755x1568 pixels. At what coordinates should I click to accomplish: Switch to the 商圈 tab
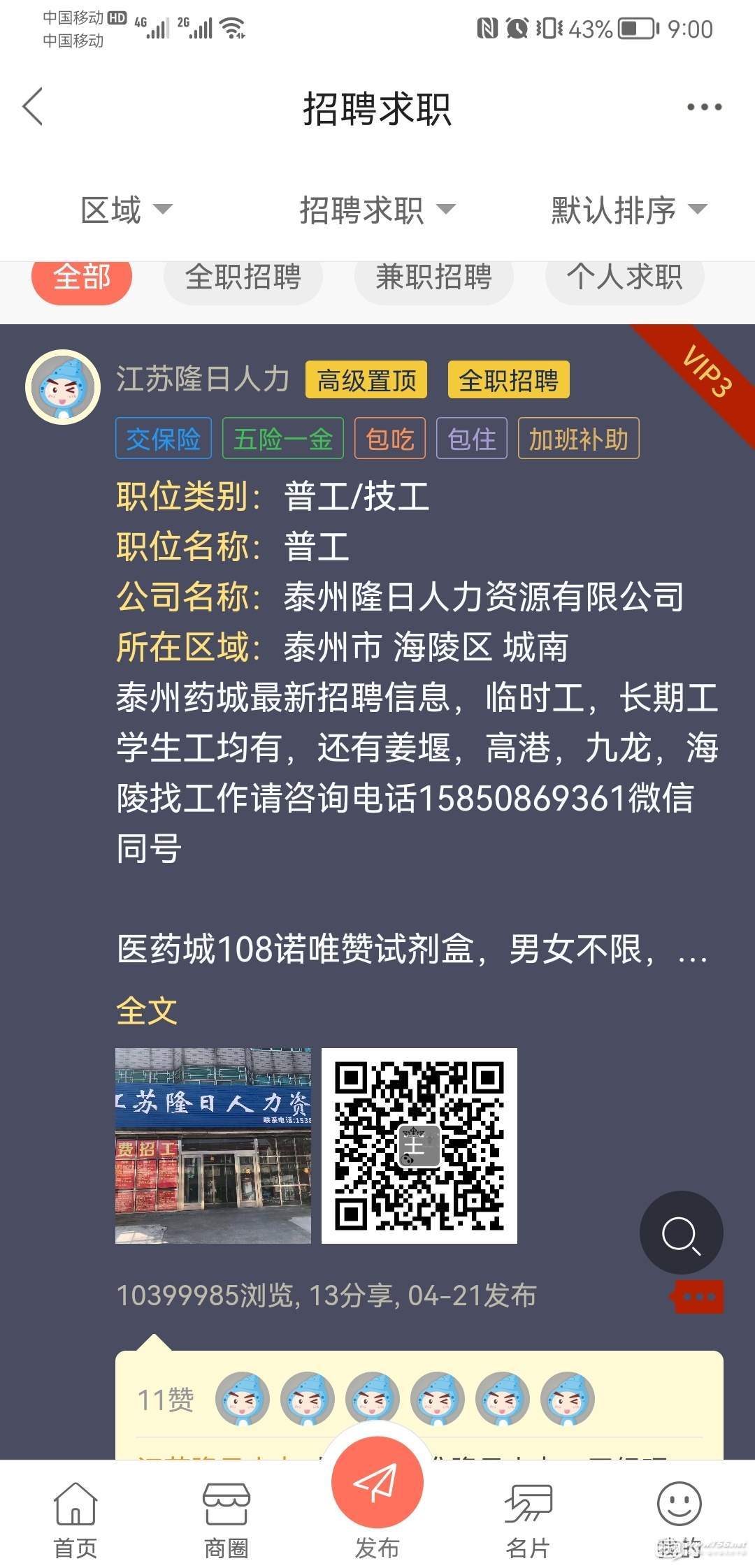[226, 1520]
